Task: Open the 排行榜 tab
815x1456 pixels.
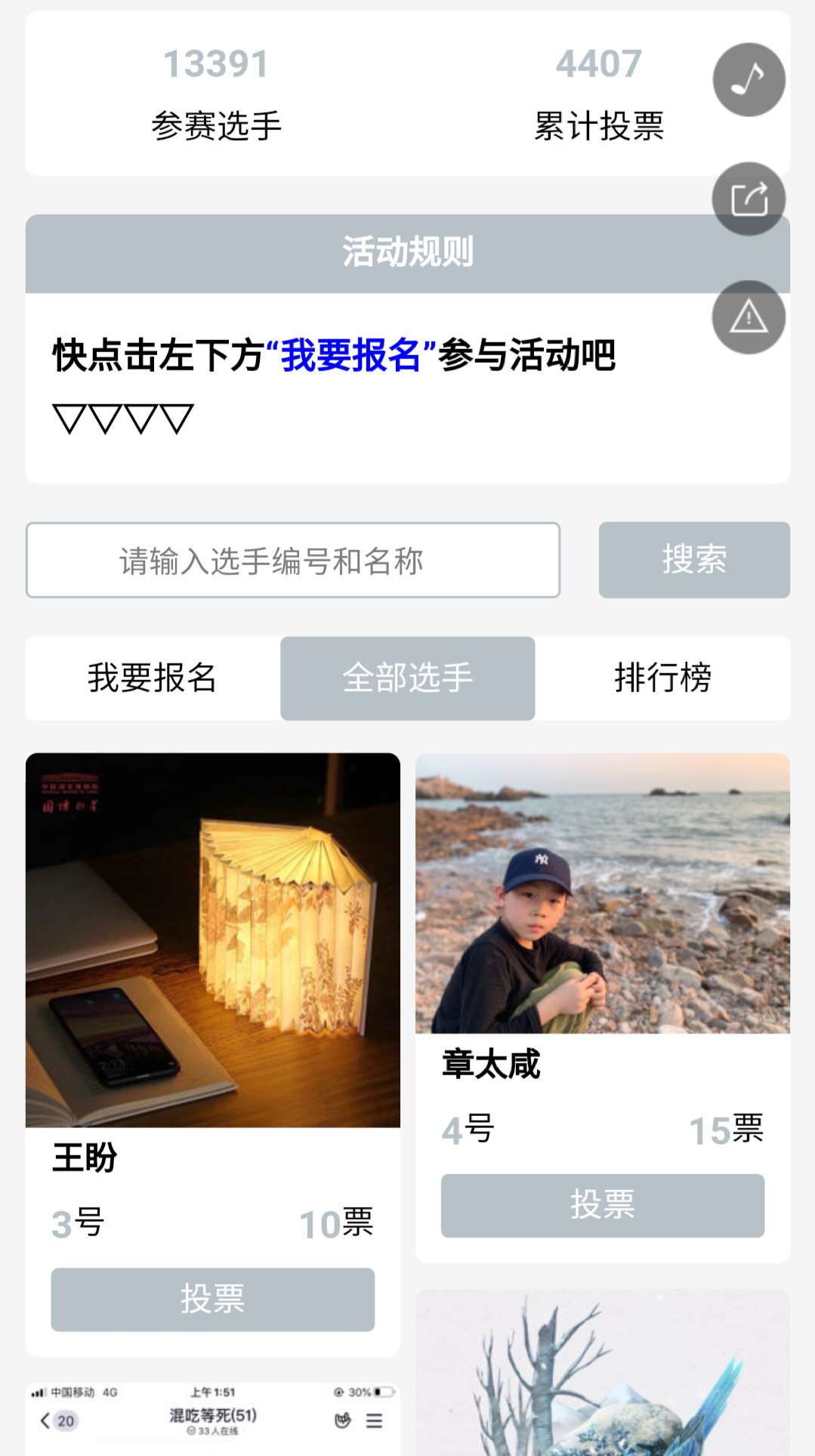Action: [x=662, y=679]
